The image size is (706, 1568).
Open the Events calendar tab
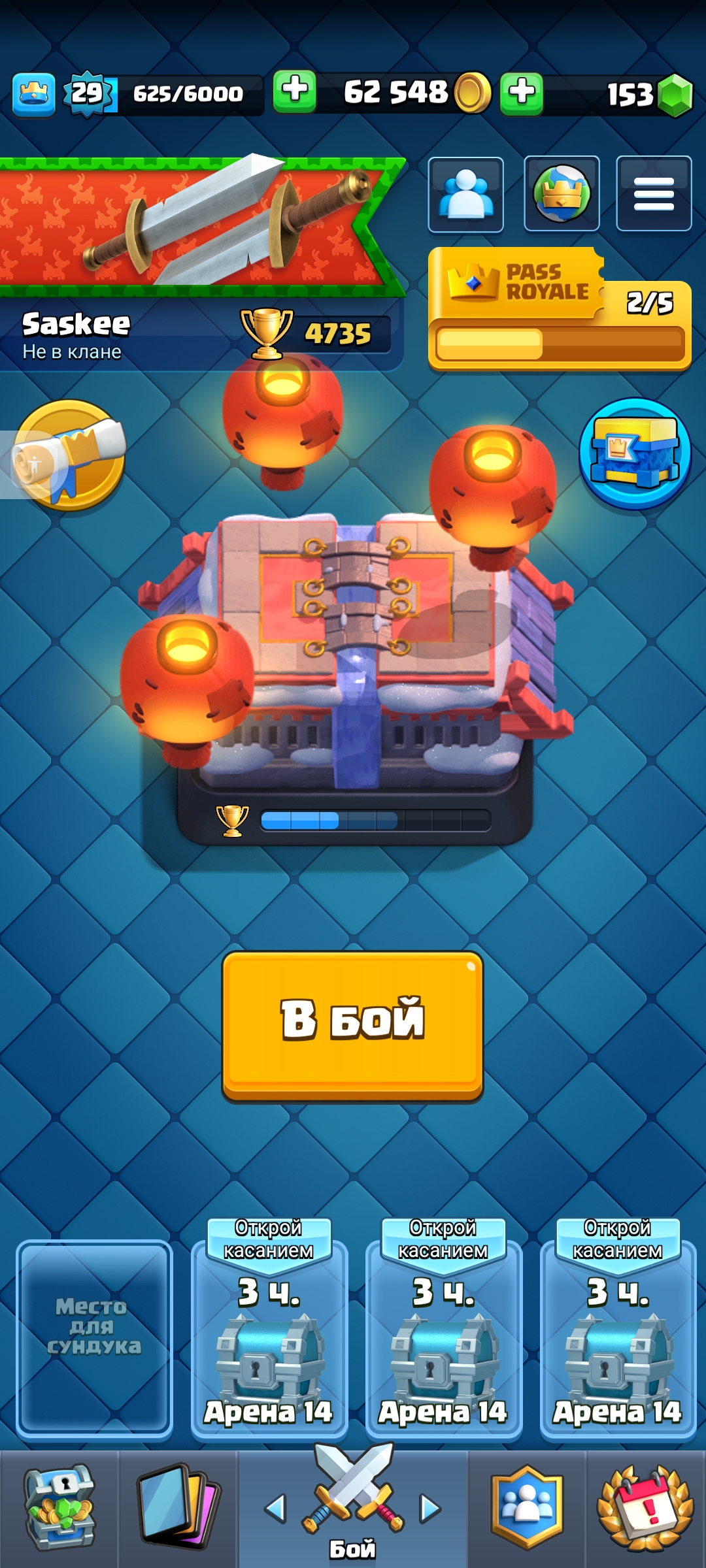coord(646,1509)
